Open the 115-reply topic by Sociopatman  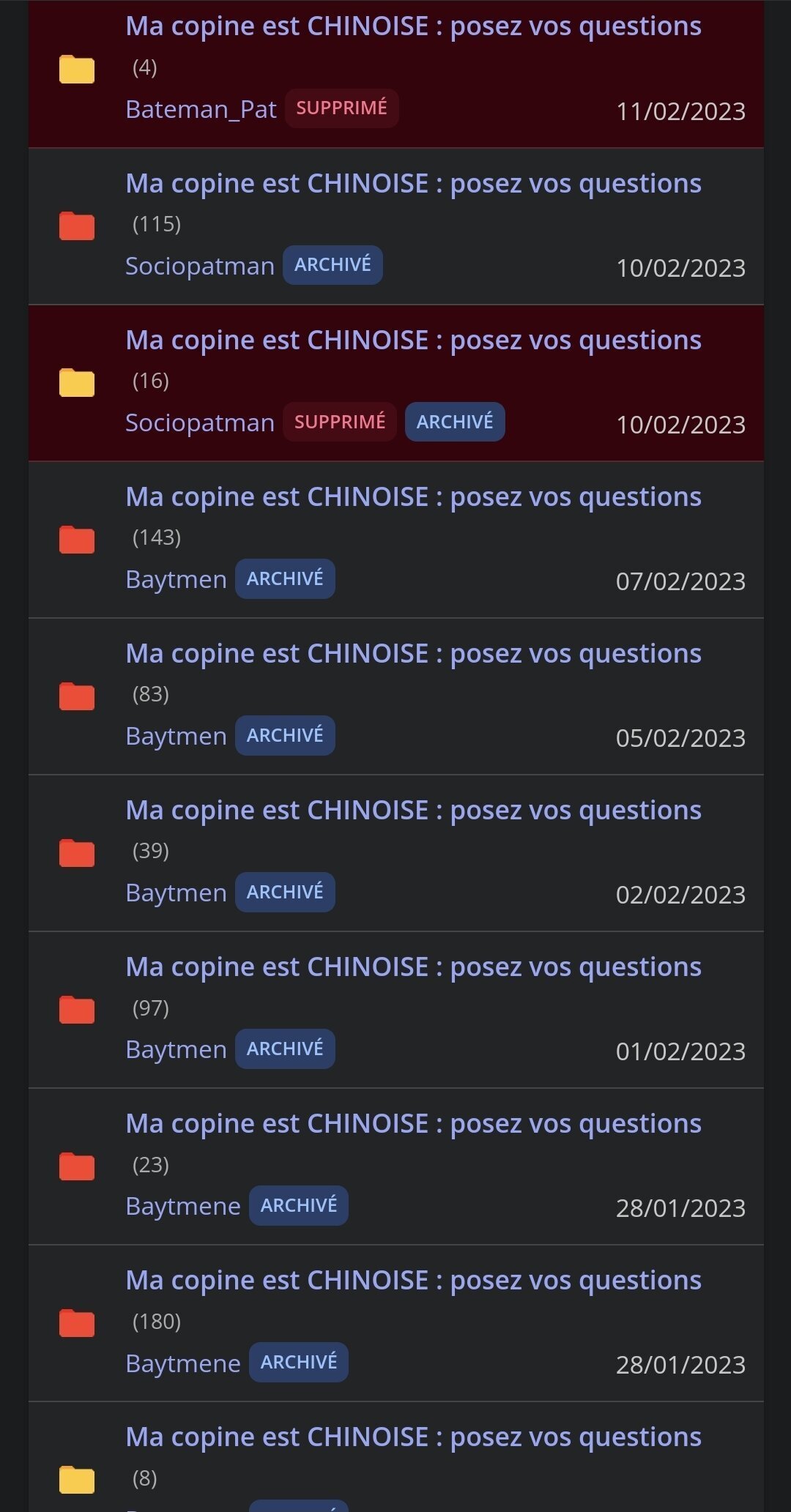pyautogui.click(x=413, y=184)
